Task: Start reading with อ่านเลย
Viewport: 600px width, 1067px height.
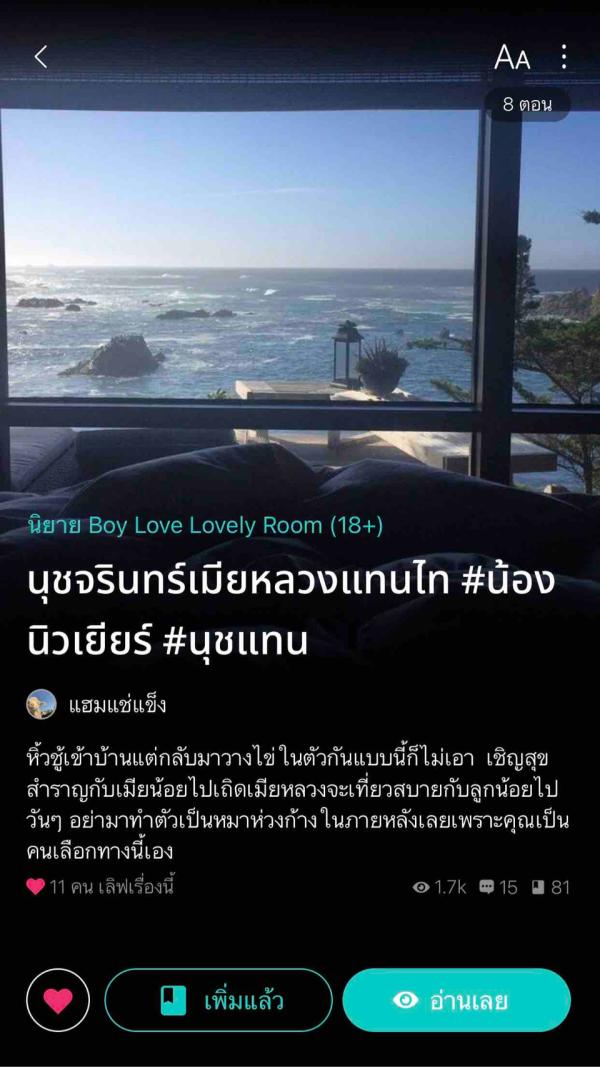Action: pos(456,1000)
